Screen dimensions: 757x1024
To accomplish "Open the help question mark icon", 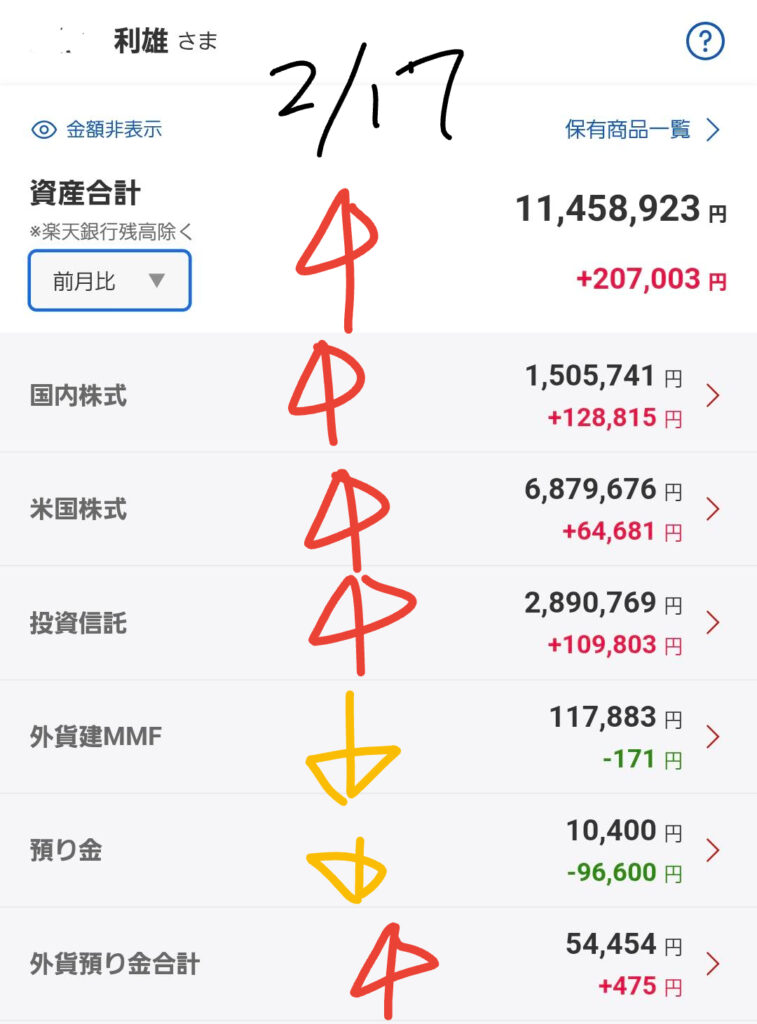I will pyautogui.click(x=705, y=42).
